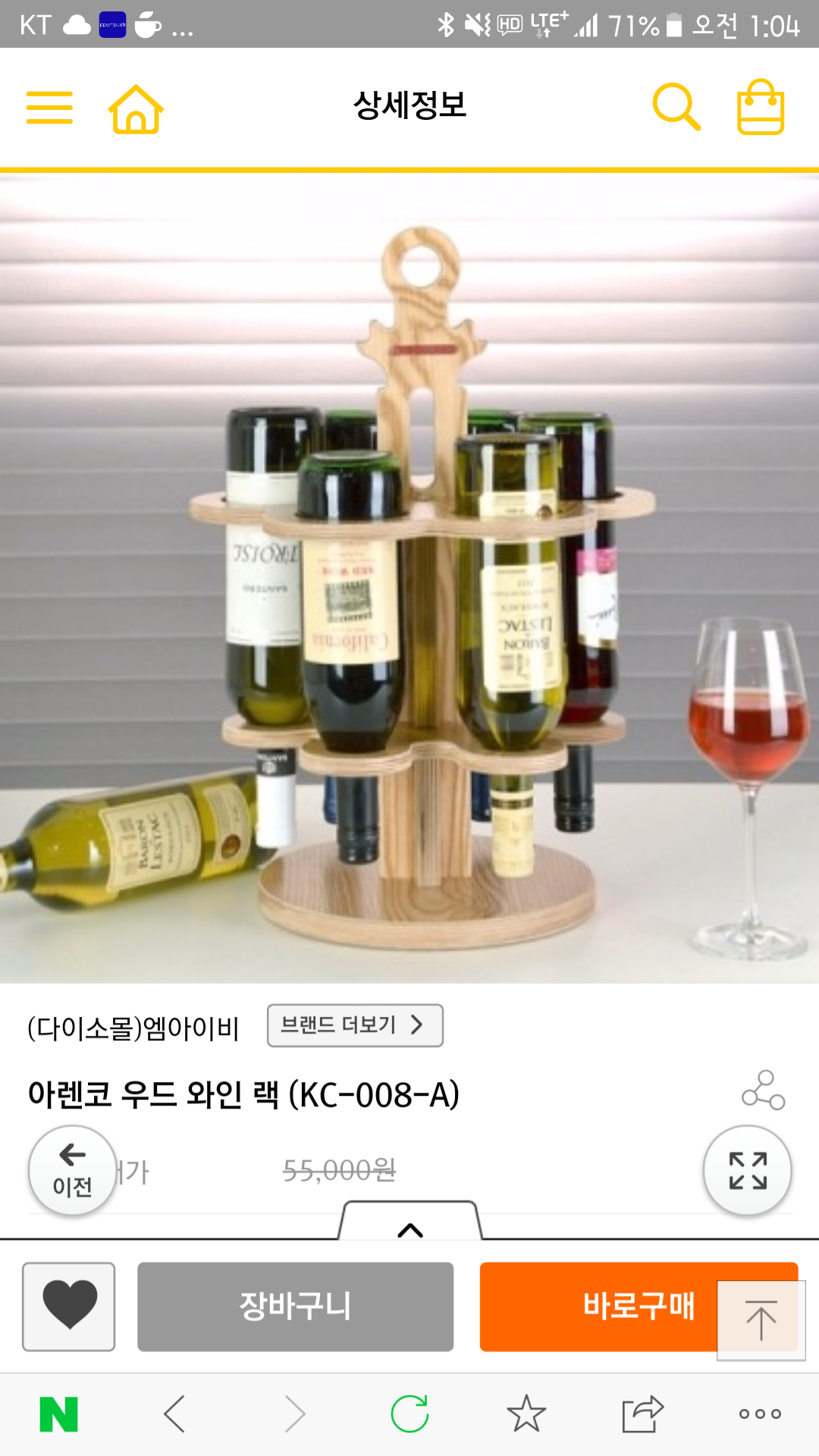Image resolution: width=819 pixels, height=1456 pixels.
Task: Add item to 장바구니 cart
Action: pyautogui.click(x=295, y=1307)
